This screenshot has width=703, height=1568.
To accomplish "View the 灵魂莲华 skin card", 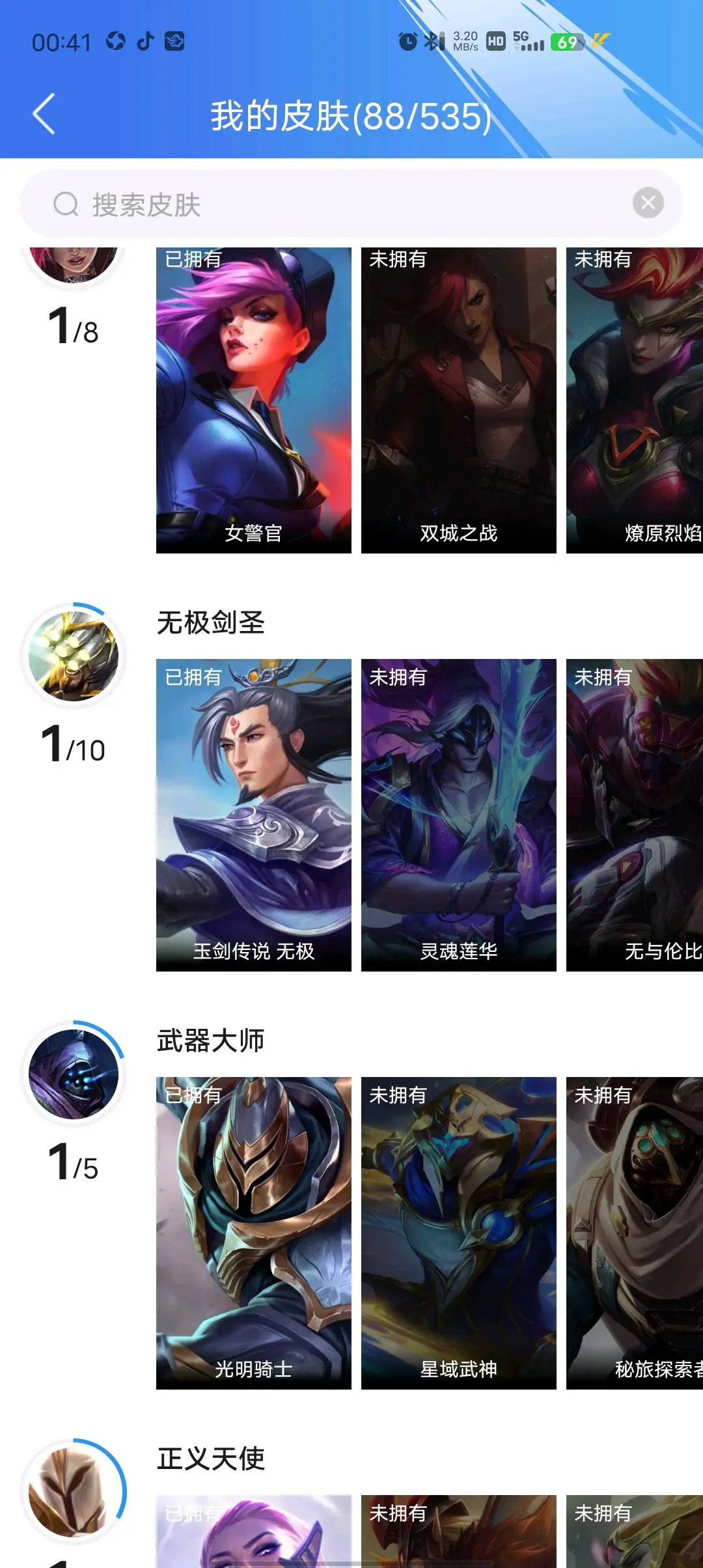I will point(458,814).
